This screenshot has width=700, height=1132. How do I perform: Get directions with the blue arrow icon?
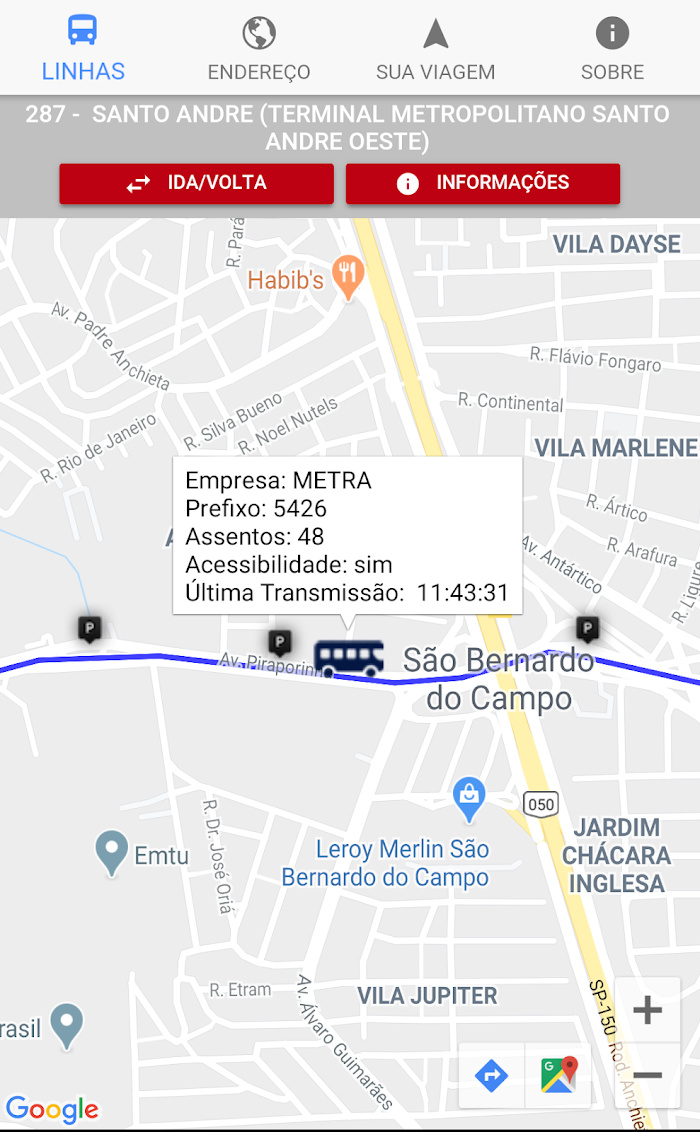coord(491,1076)
